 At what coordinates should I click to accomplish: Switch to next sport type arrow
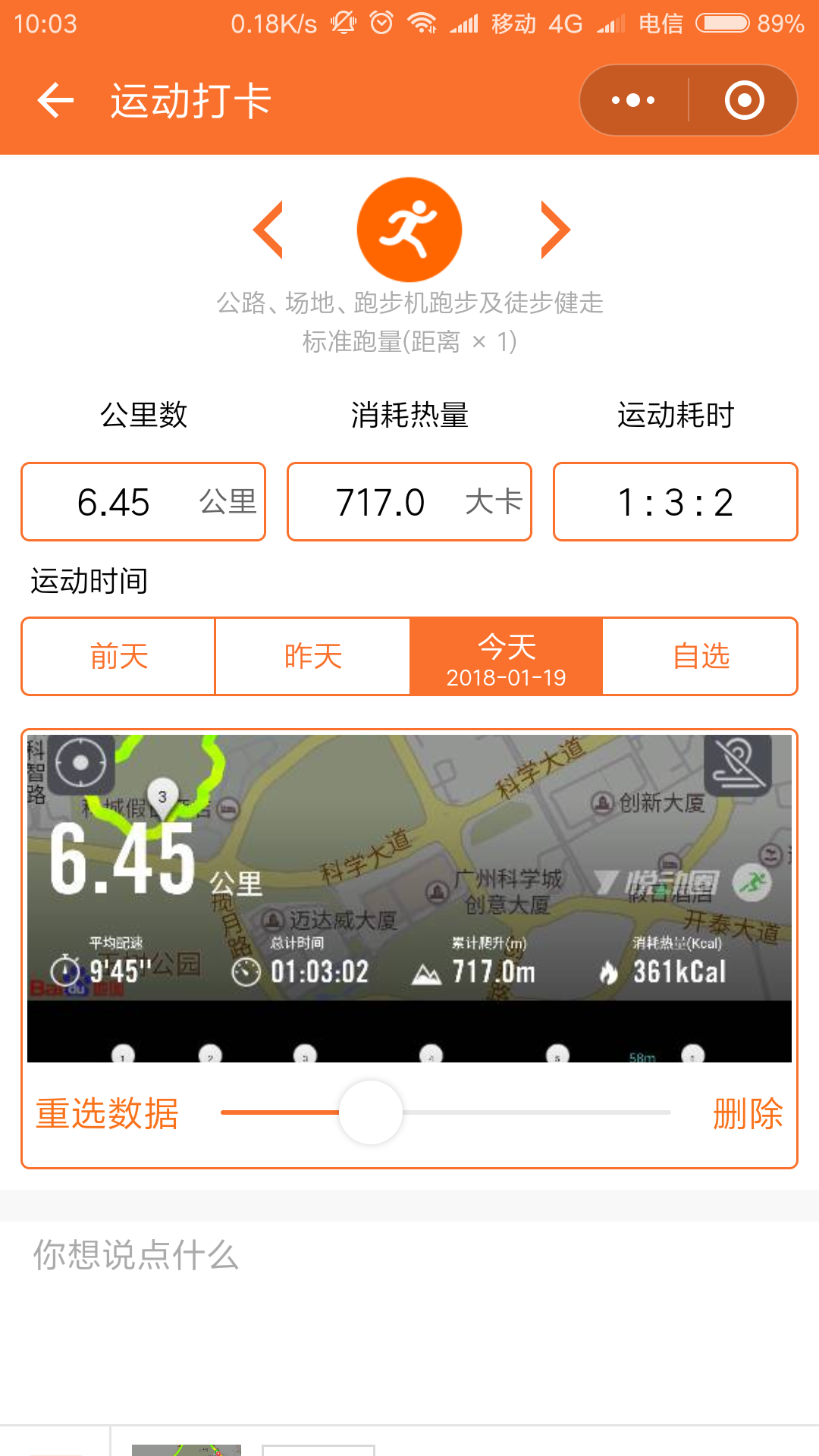pyautogui.click(x=555, y=230)
